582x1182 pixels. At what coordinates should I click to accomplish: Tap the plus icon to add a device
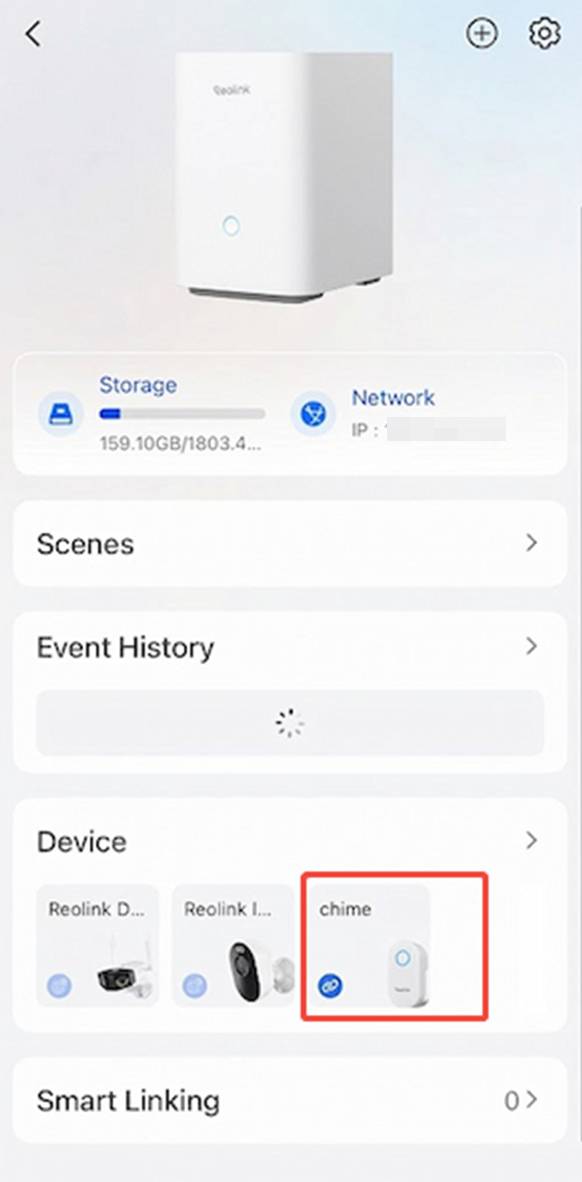[x=482, y=33]
